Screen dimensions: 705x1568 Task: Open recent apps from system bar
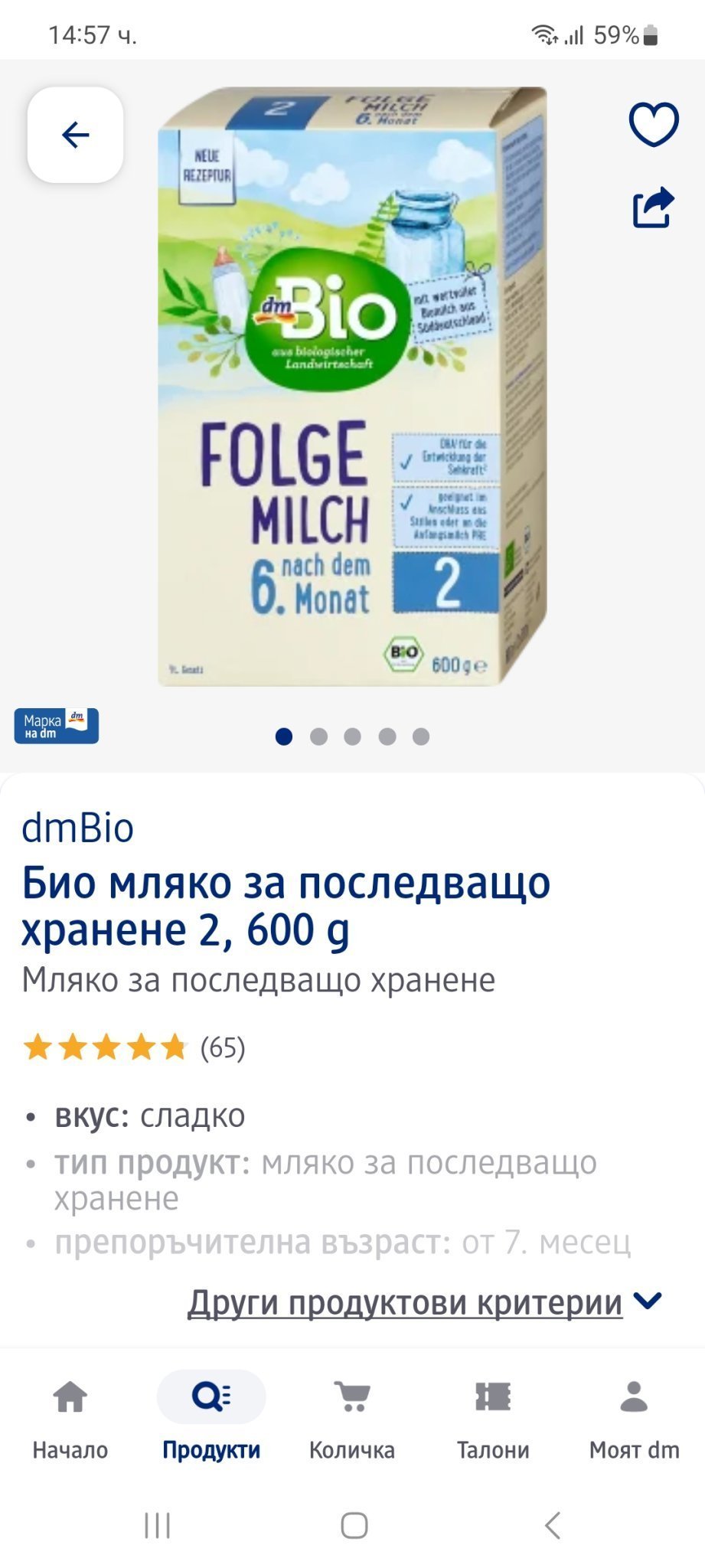pos(158,1525)
